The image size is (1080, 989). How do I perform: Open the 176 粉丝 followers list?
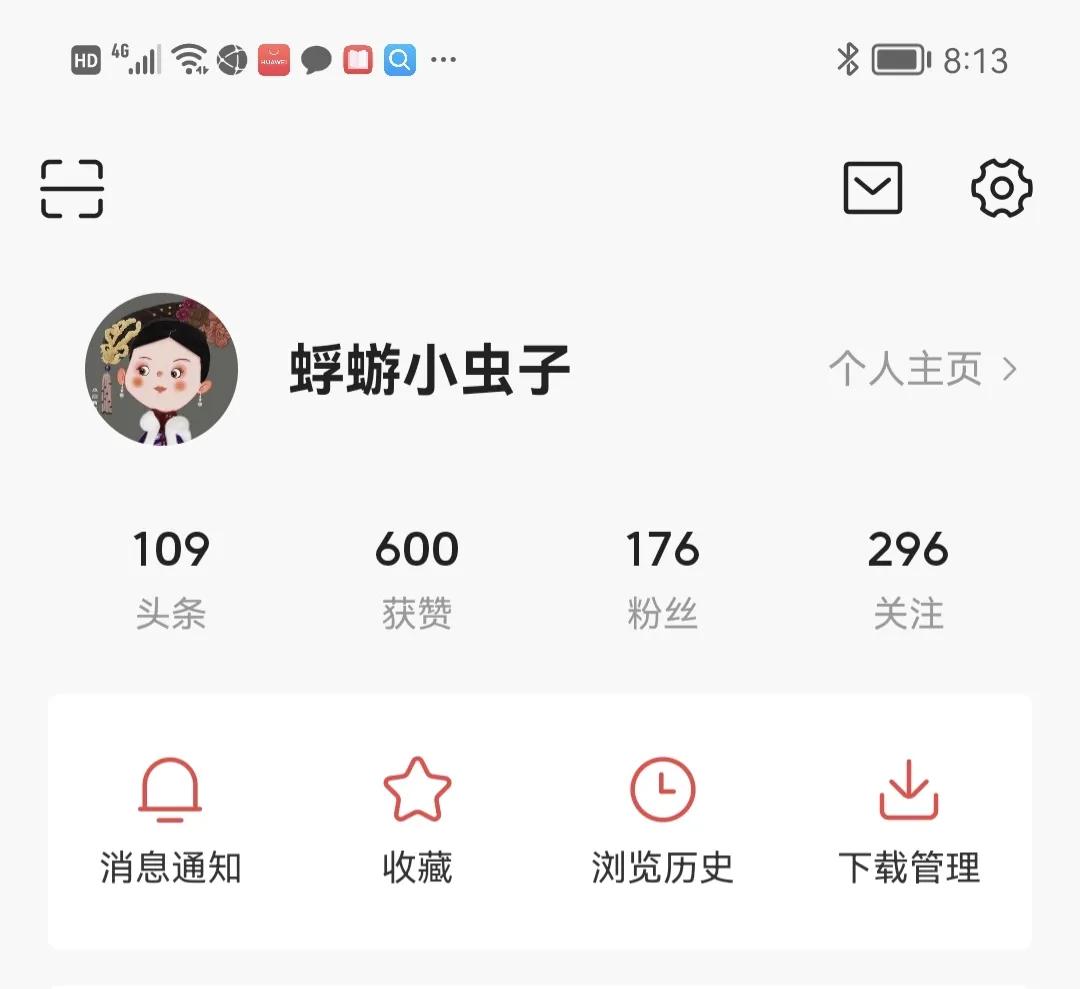click(x=662, y=577)
